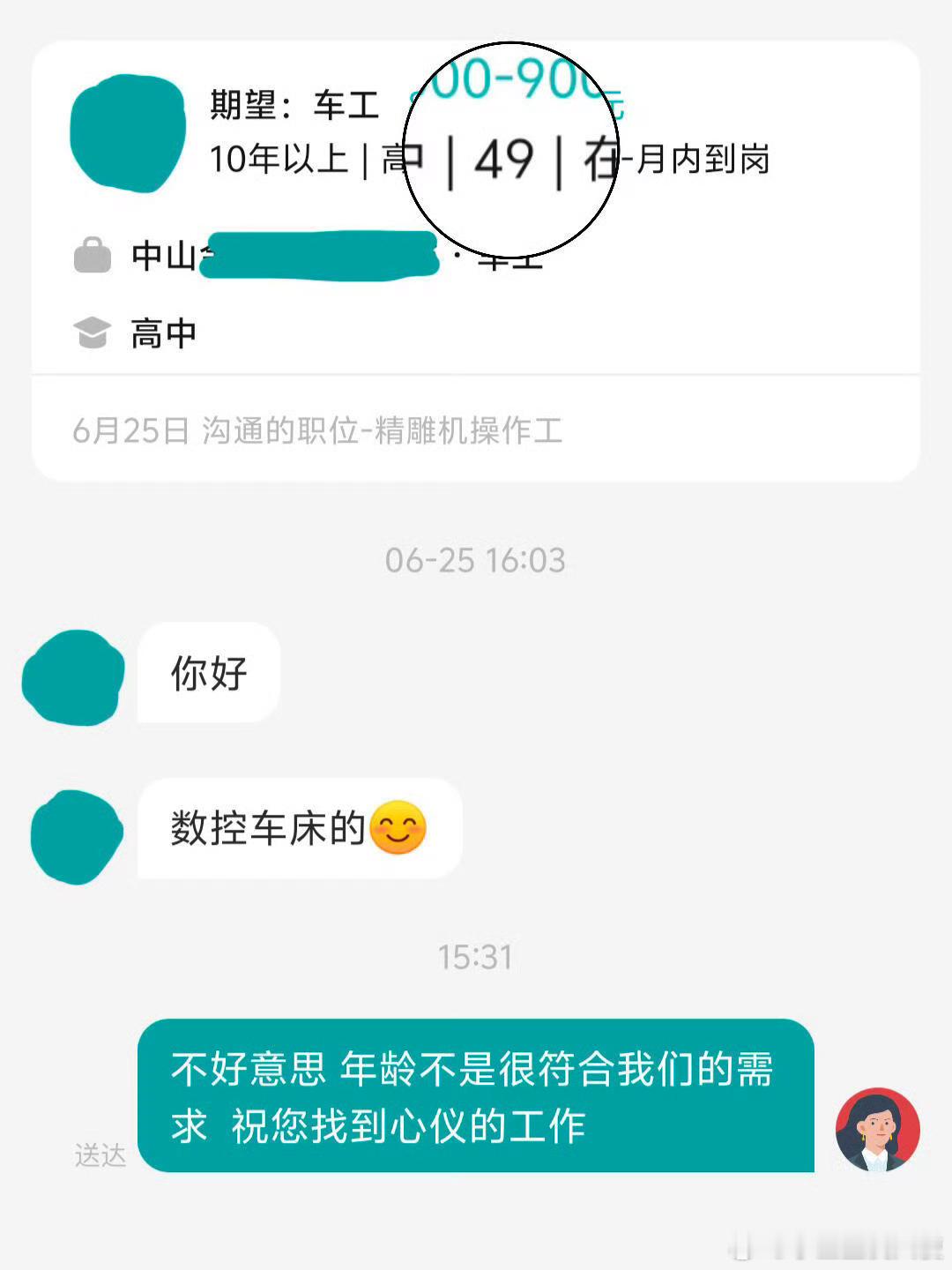
Task: Select the 期望：车工 expectation label
Action: (x=295, y=101)
